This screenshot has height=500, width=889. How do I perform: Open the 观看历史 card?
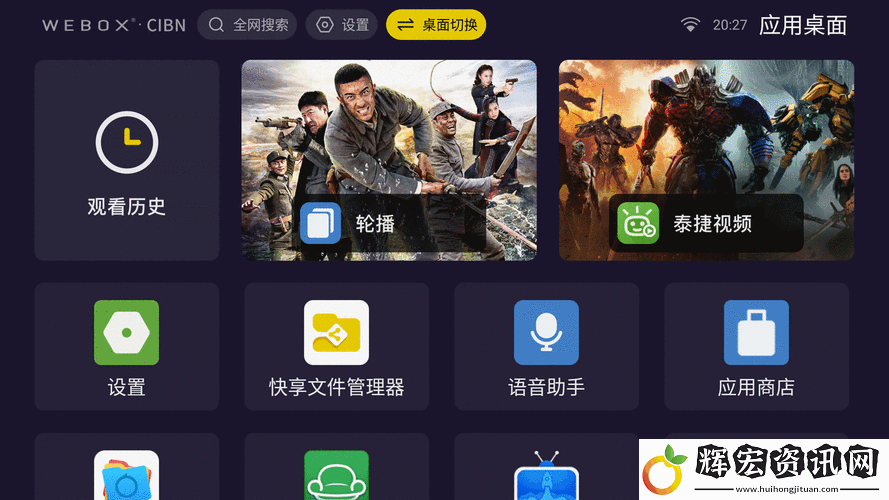[x=127, y=160]
